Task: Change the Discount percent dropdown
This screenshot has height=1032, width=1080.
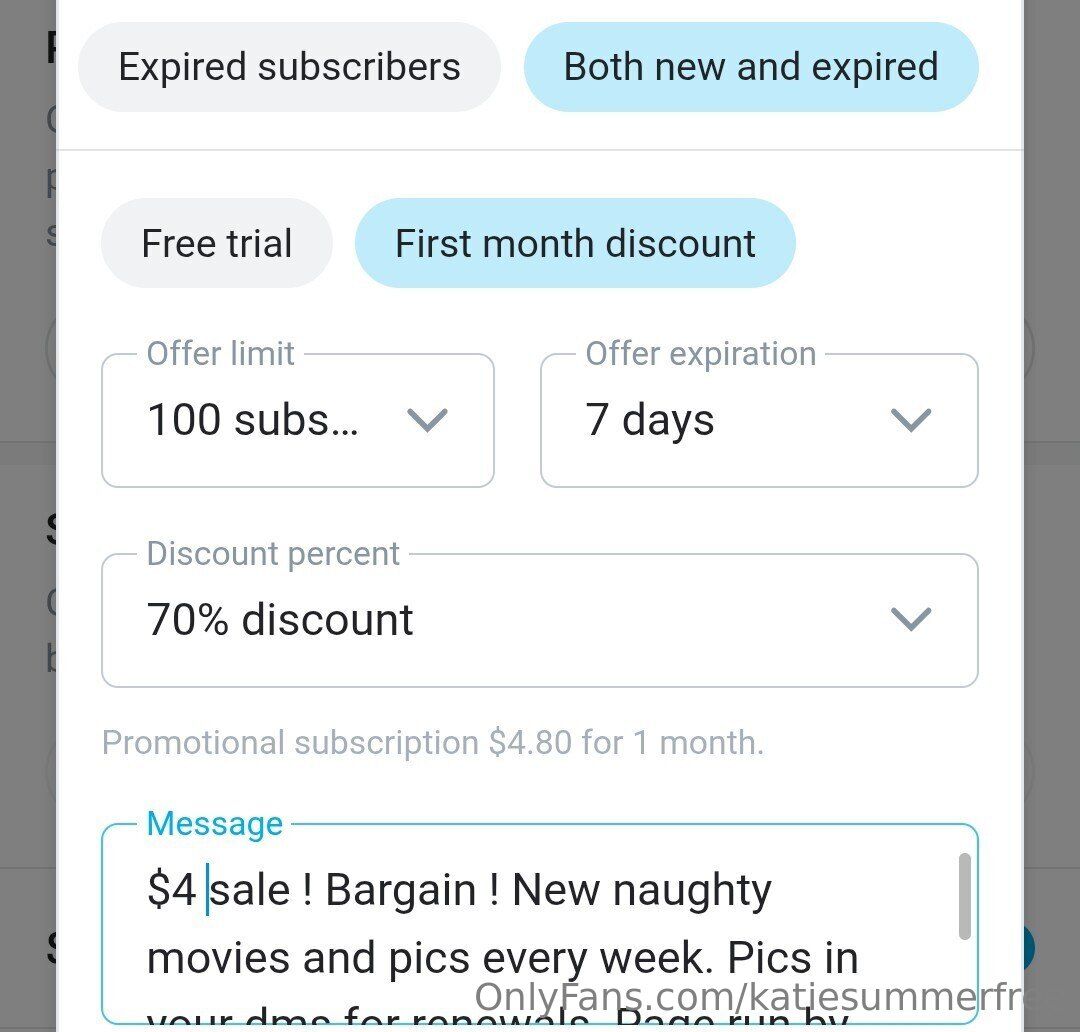Action: 540,620
